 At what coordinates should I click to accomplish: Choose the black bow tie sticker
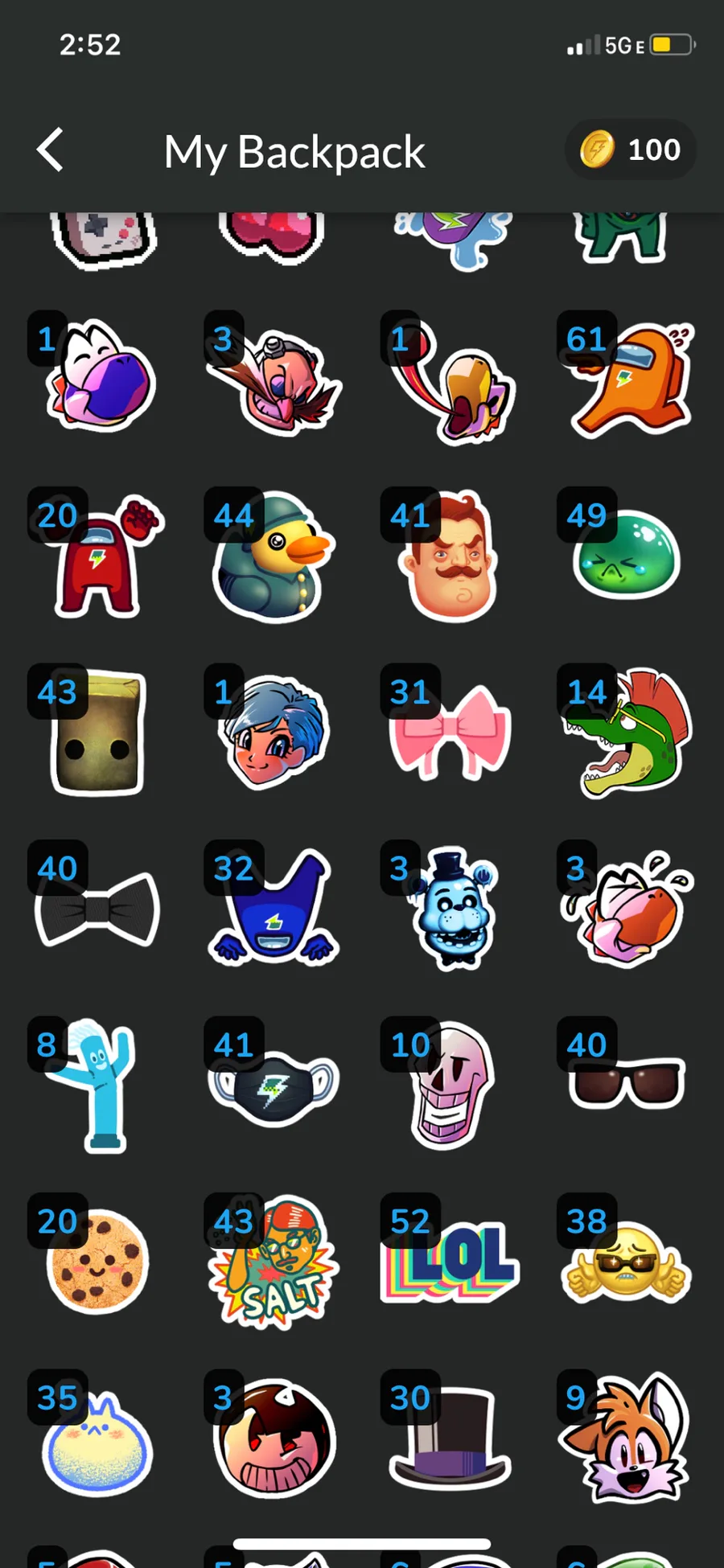(x=98, y=909)
